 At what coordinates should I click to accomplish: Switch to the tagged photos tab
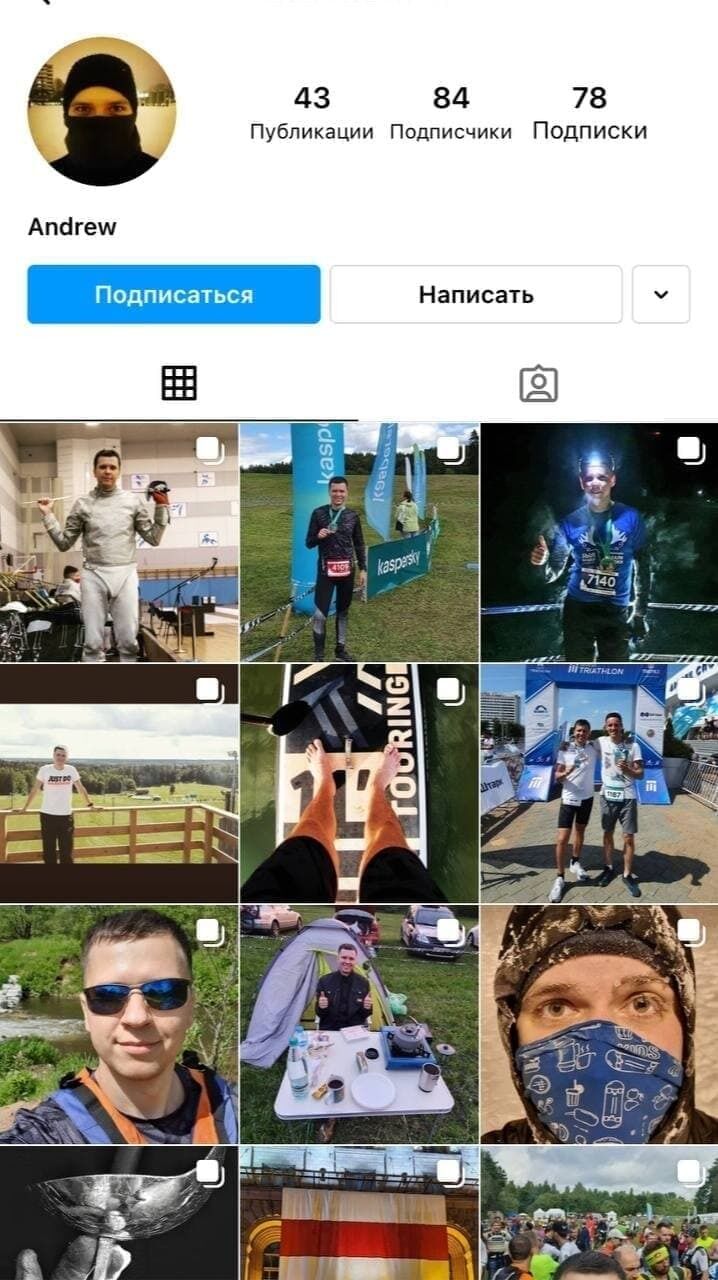tap(538, 383)
